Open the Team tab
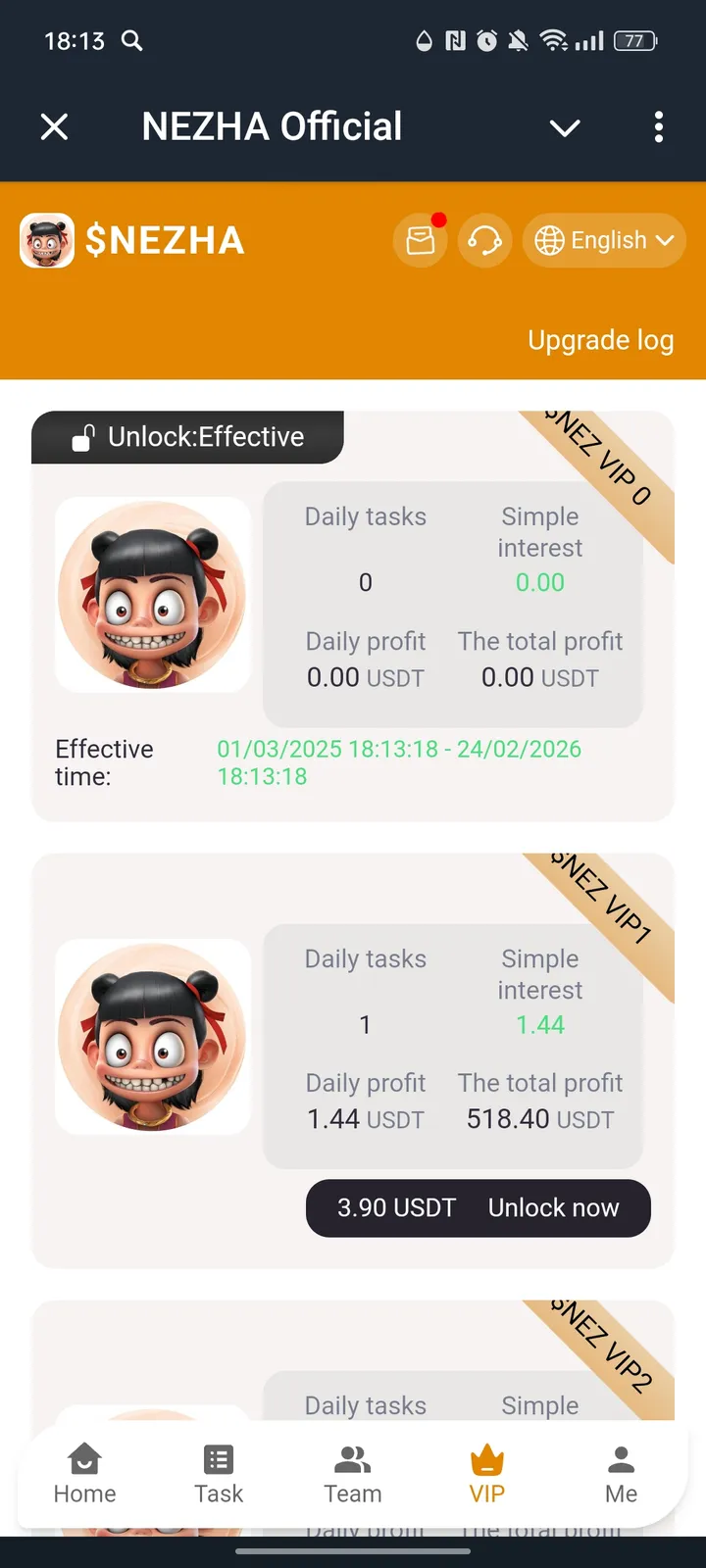 coord(352,1473)
